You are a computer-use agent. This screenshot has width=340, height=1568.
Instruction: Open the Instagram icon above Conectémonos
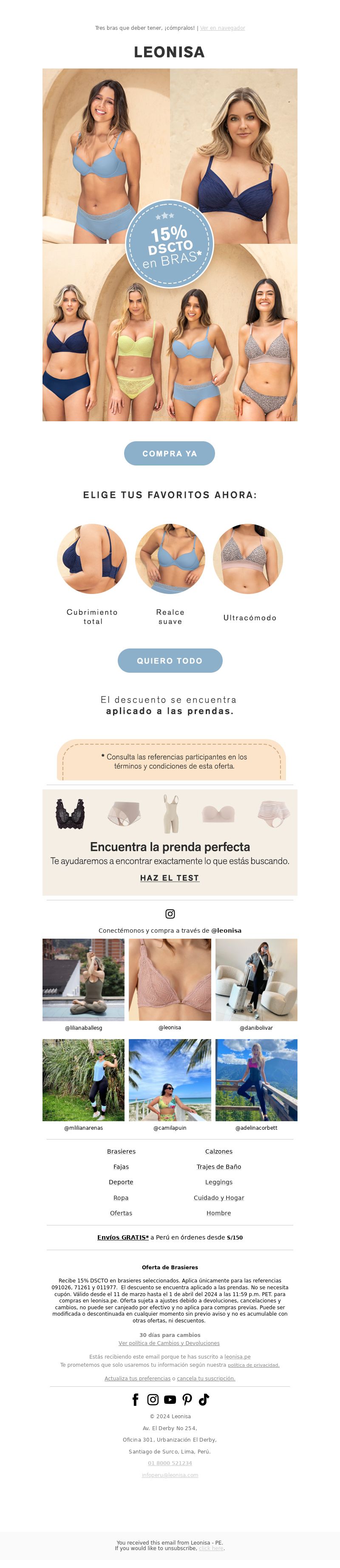(170, 914)
